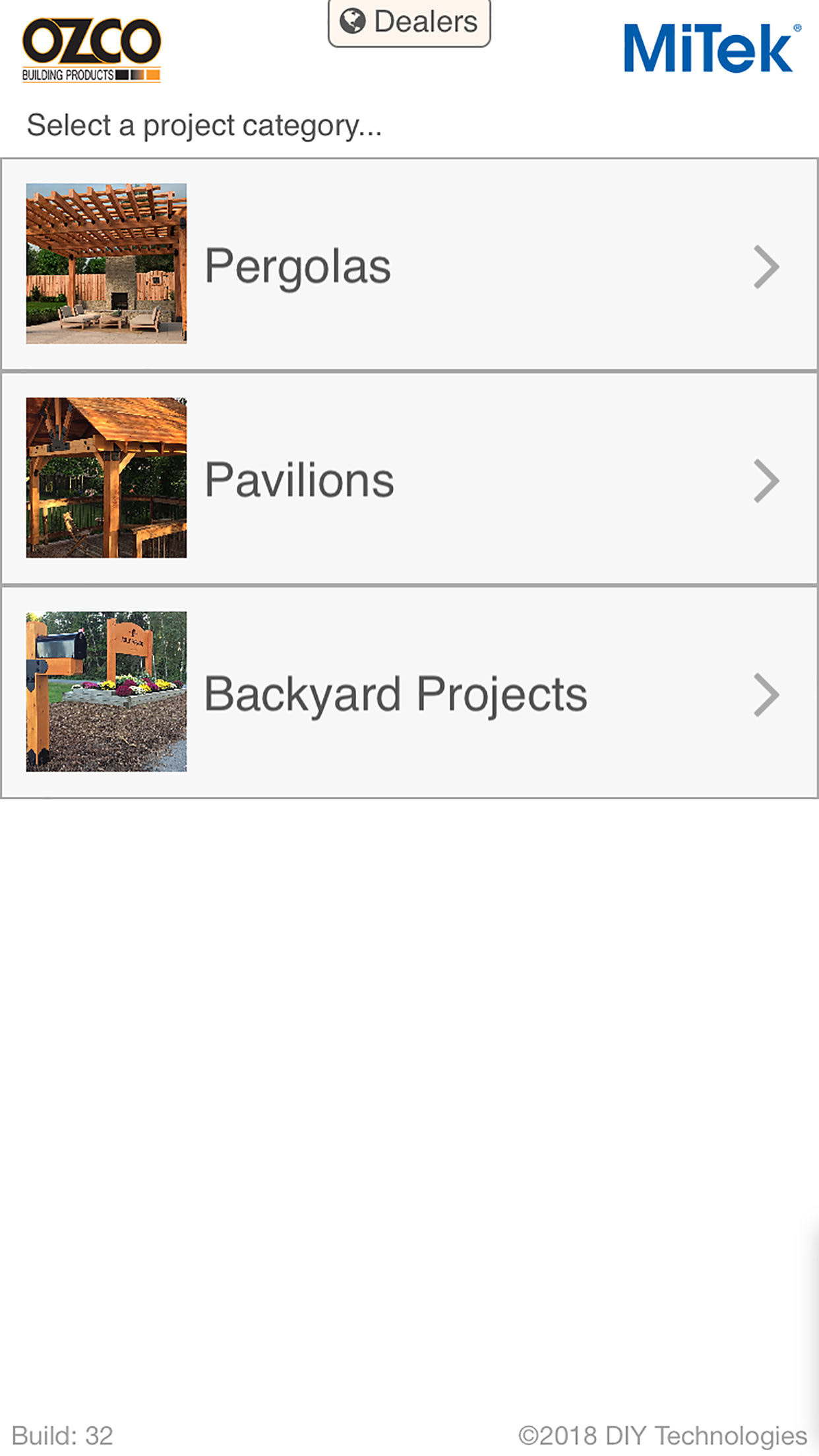Open the Pavilions category
The height and width of the screenshot is (1456, 819).
[x=409, y=479]
